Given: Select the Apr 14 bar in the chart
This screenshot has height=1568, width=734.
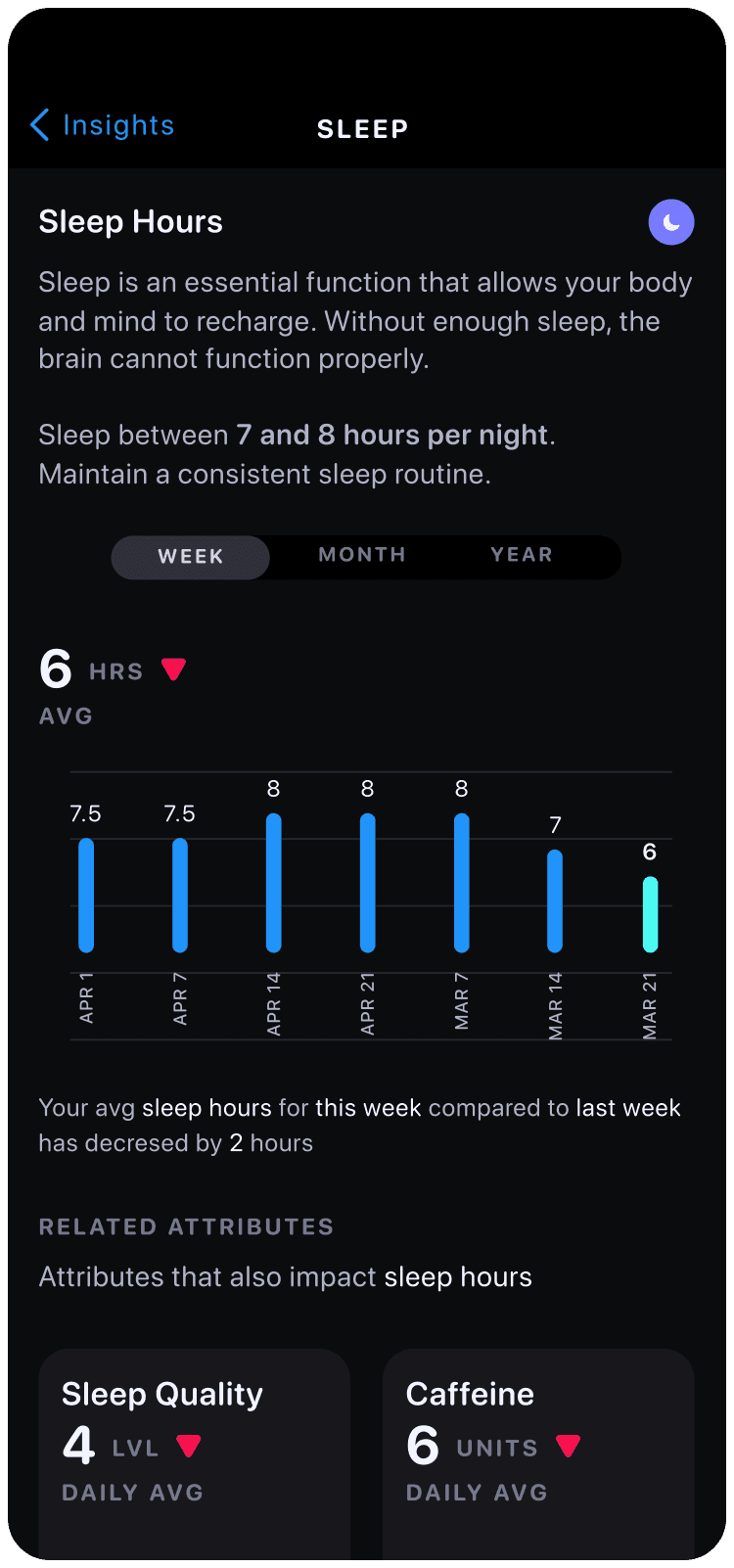Looking at the screenshot, I should coord(274,883).
